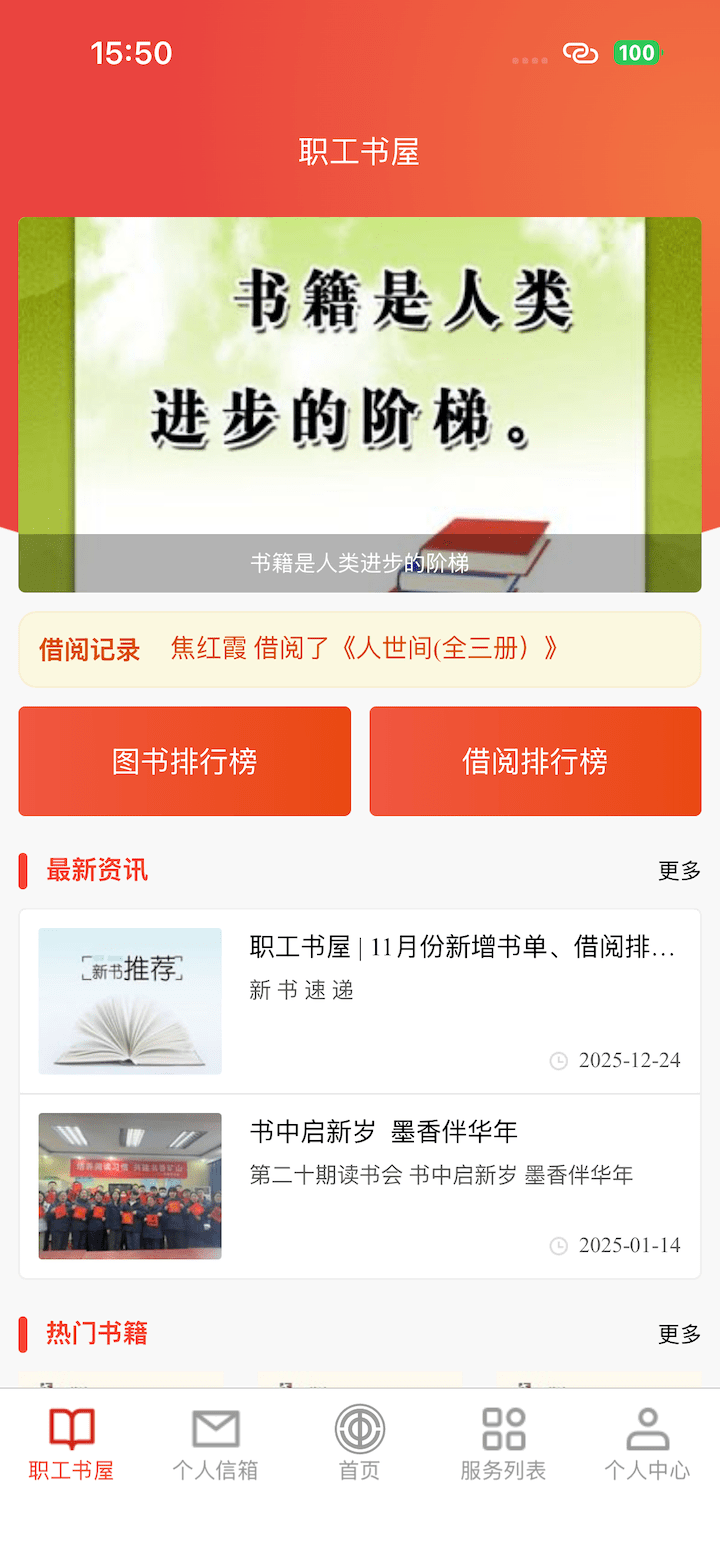
Task: Open the 11月份新增书单 news article
Action: (x=360, y=1001)
